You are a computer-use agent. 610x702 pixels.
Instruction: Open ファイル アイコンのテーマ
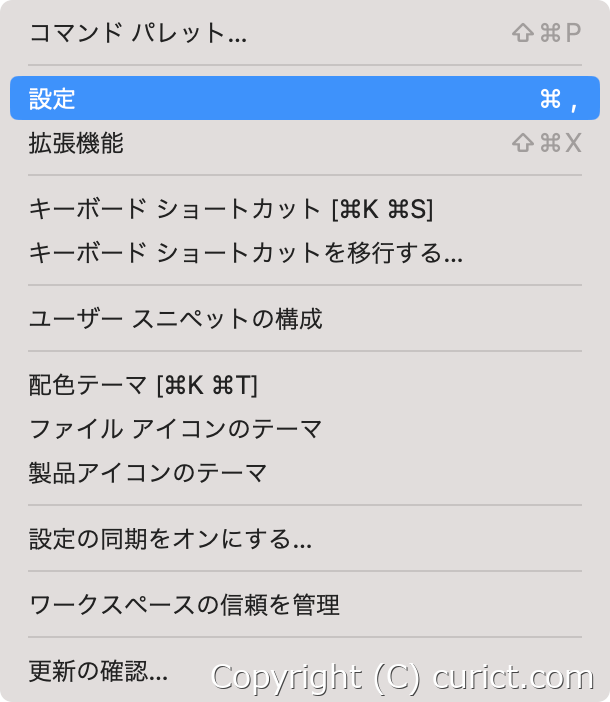click(175, 429)
